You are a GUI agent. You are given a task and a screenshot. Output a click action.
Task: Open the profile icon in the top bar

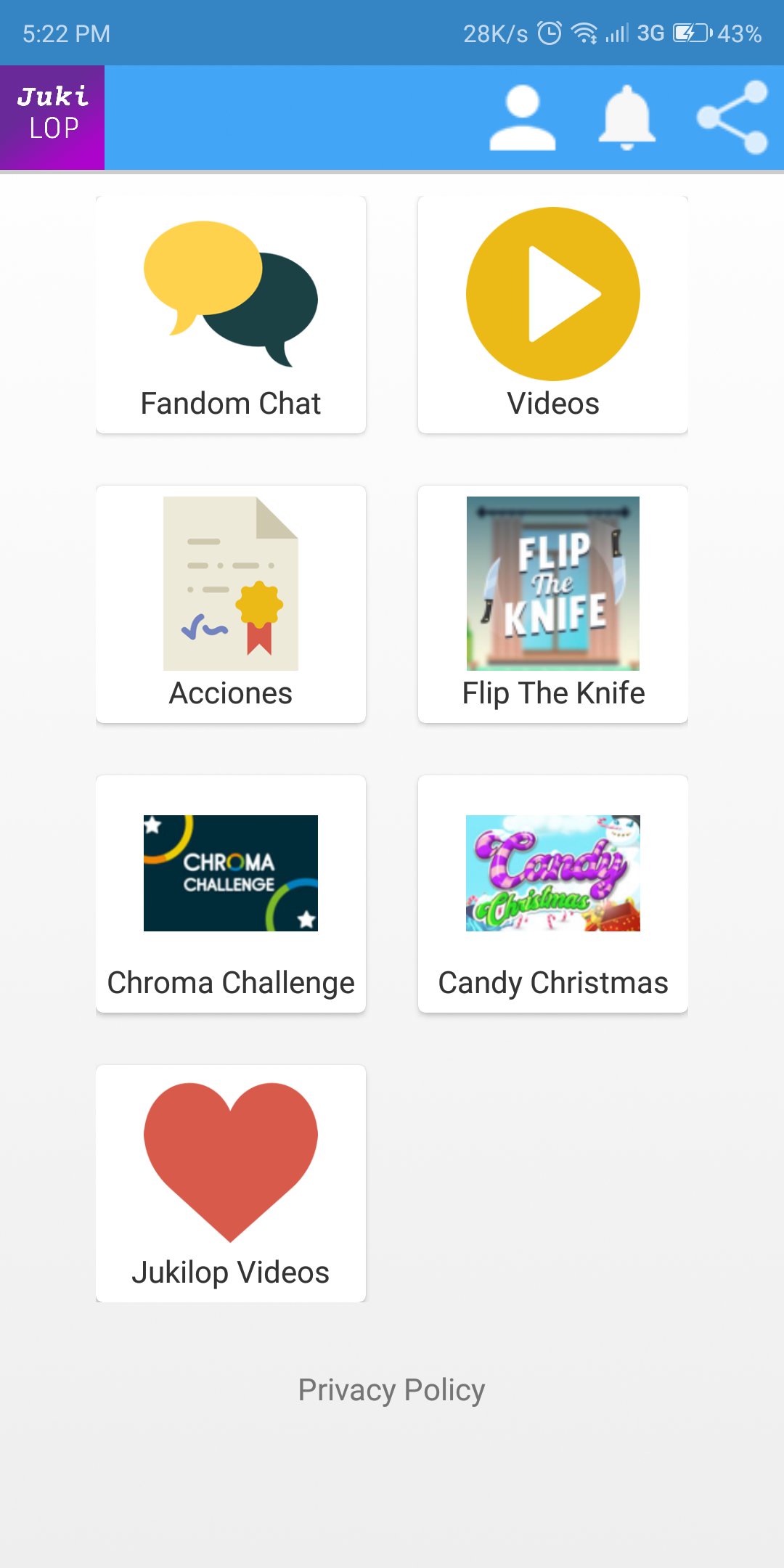click(521, 116)
